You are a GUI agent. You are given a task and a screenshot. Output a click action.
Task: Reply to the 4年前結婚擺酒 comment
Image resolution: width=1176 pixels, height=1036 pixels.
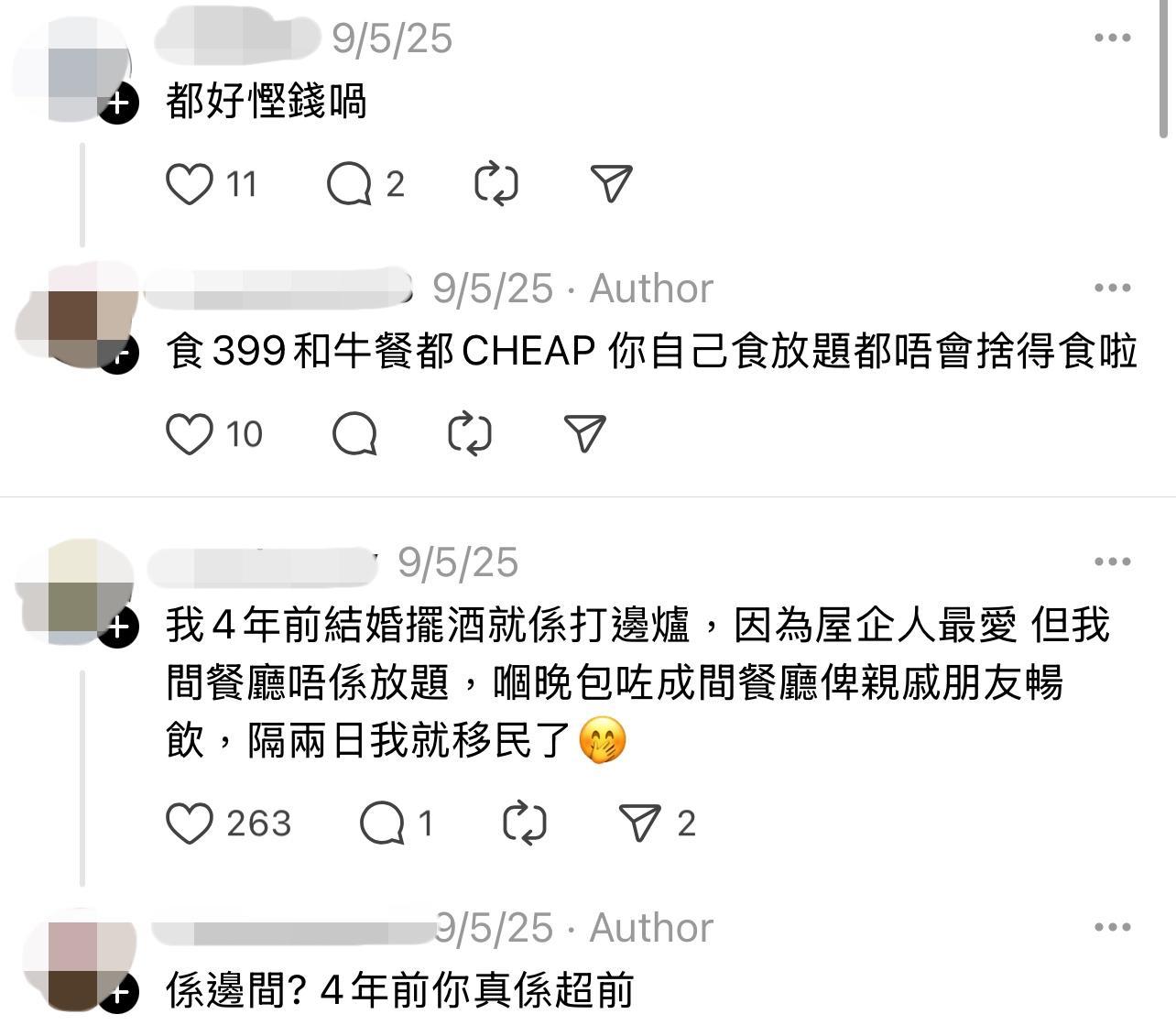[382, 823]
